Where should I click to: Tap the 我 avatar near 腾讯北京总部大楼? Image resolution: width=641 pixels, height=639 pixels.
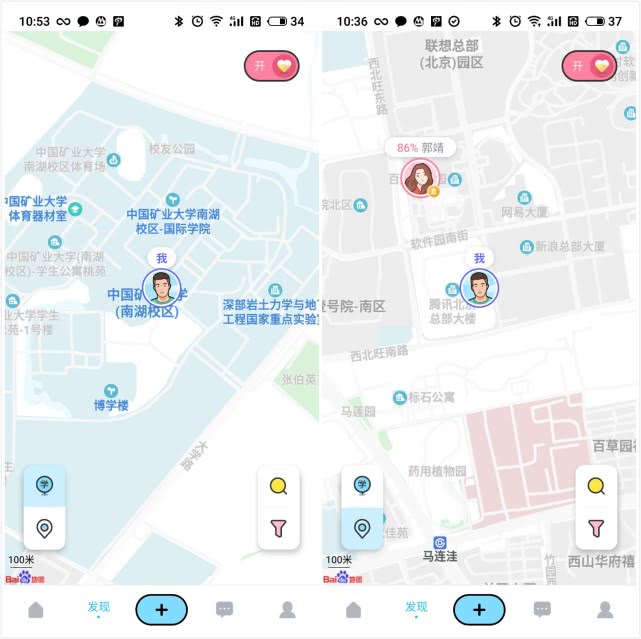[480, 287]
